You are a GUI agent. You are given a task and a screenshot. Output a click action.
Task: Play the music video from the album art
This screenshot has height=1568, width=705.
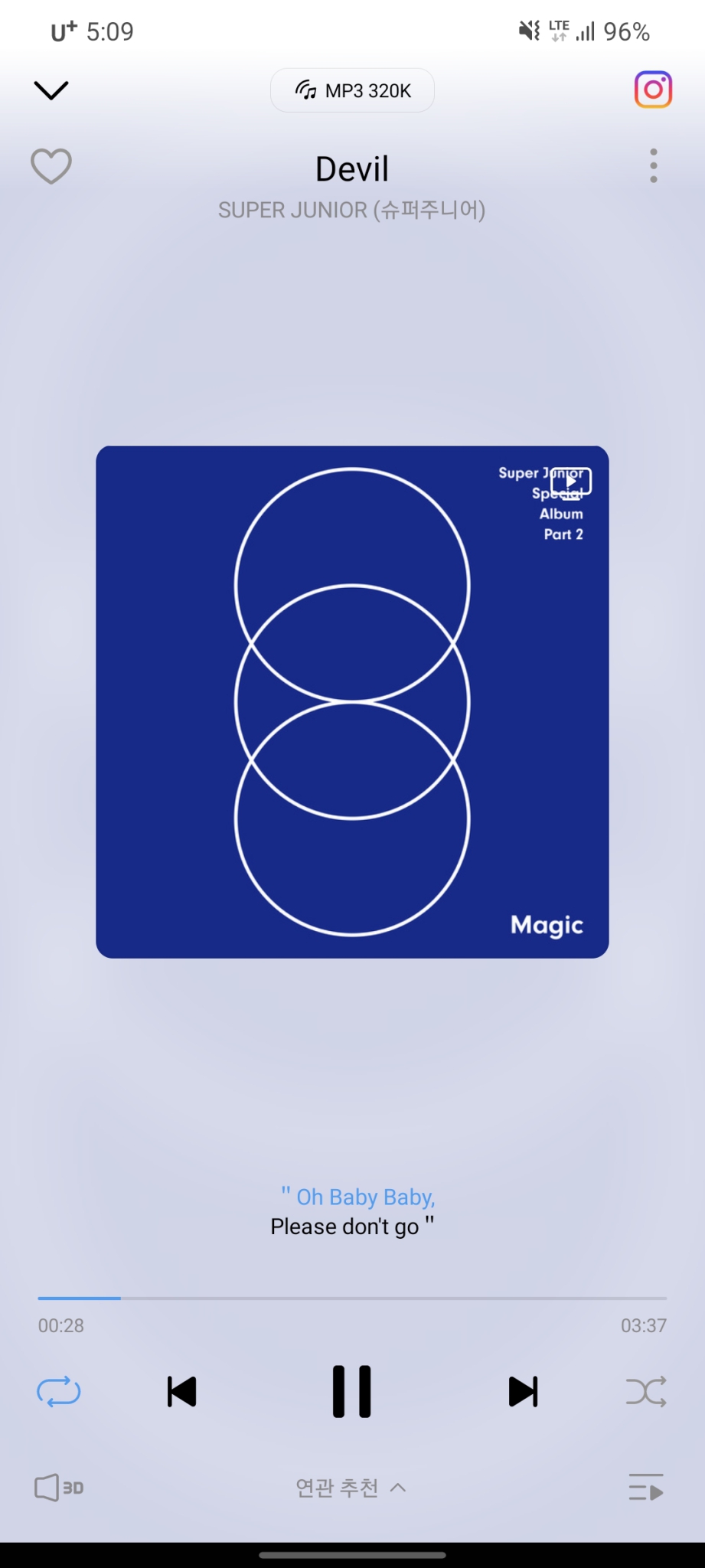[x=571, y=481]
